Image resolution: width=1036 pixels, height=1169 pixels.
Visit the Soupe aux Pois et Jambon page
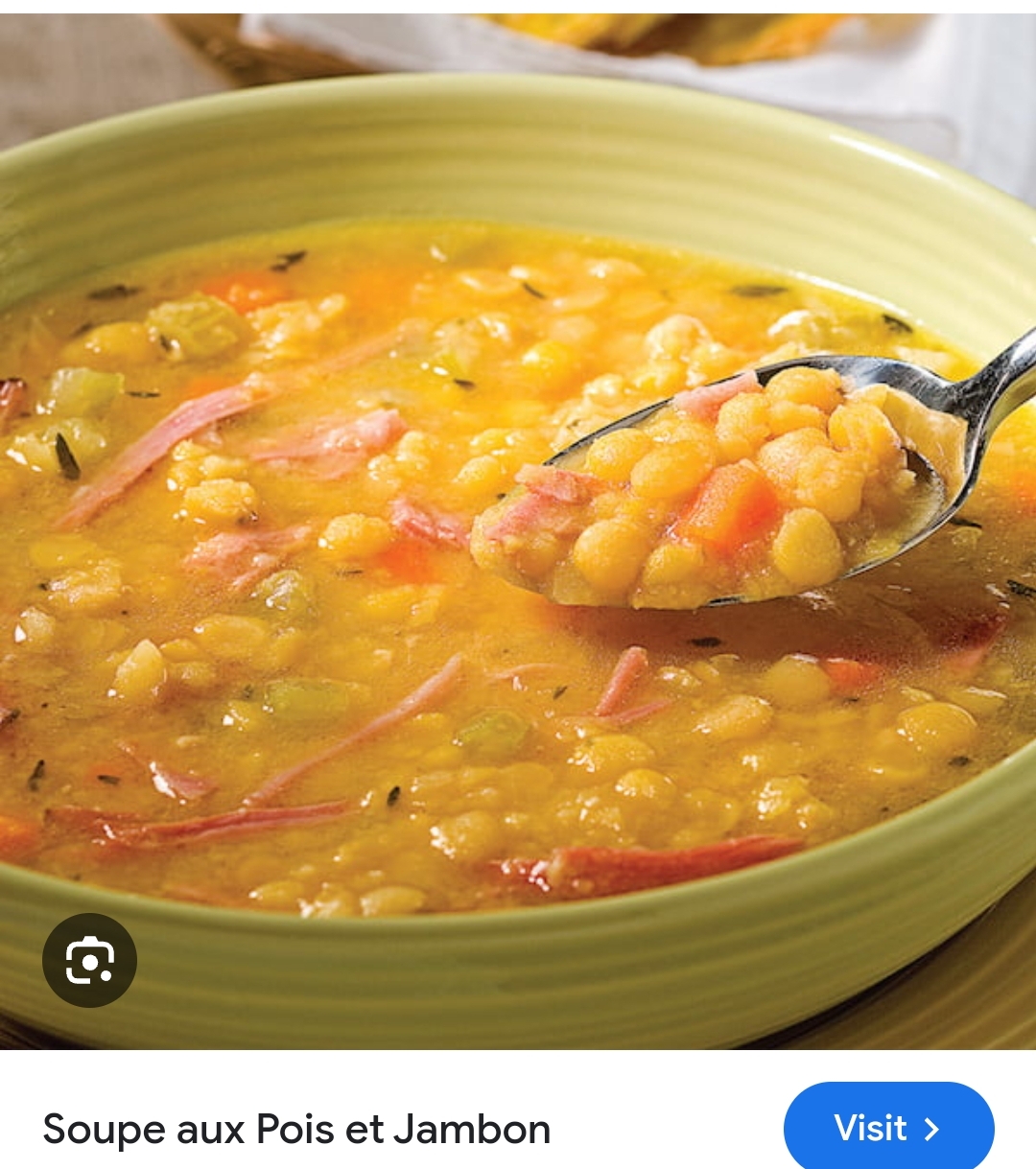(888, 1128)
